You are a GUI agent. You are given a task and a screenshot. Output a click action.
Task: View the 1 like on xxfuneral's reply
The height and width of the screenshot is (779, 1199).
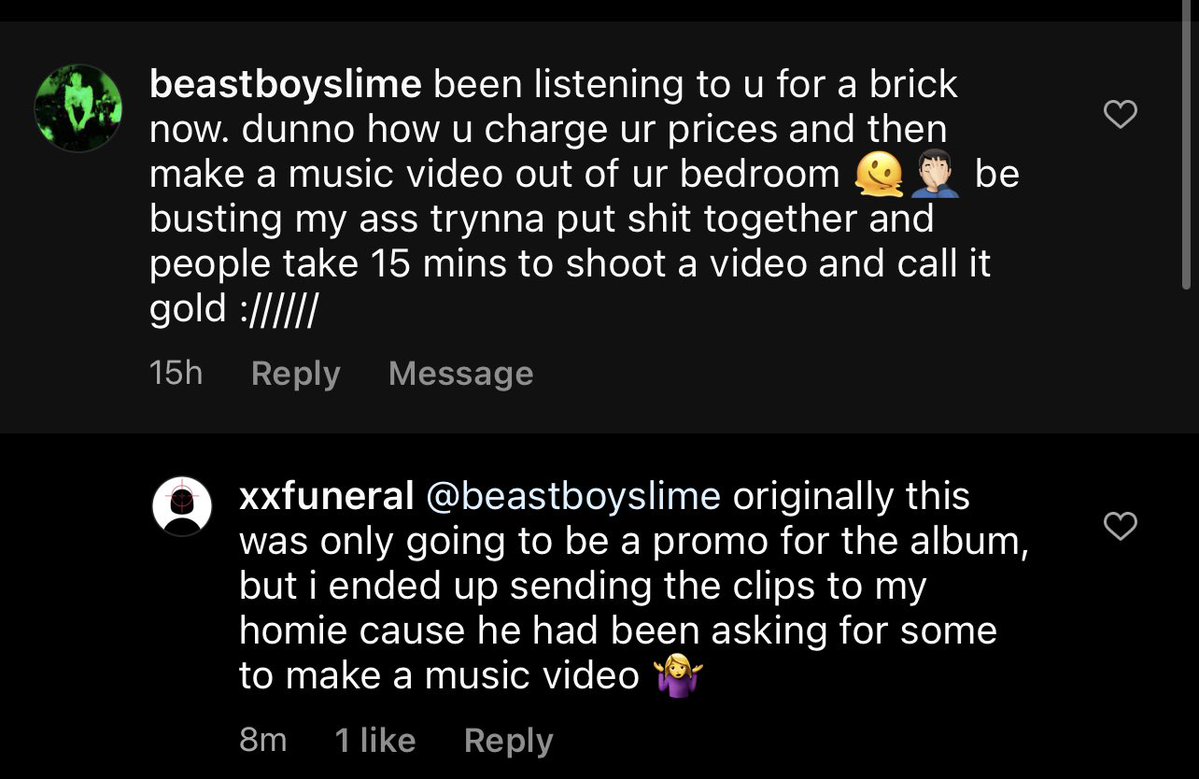tap(375, 741)
